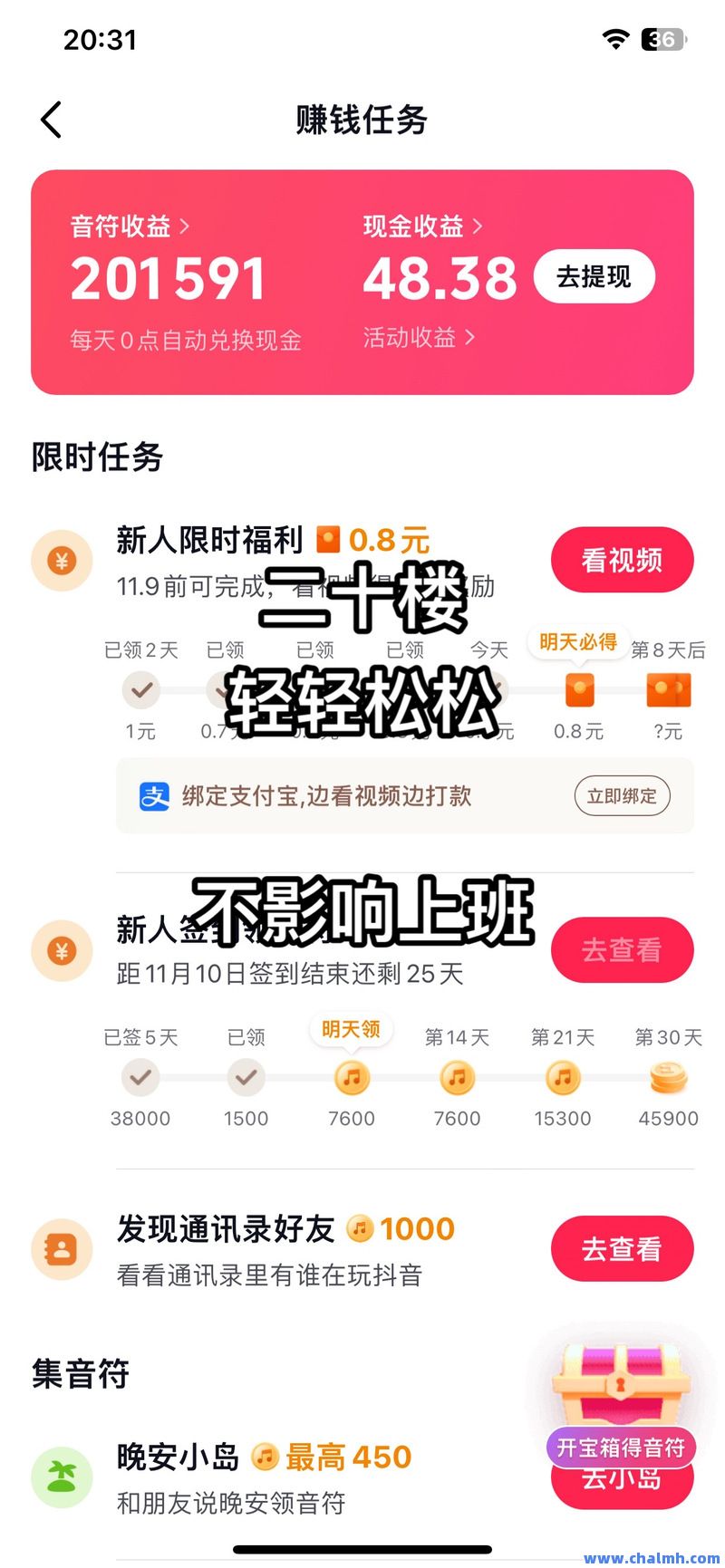
Task: Go back from the 赚钱任务 page
Action: (52, 120)
